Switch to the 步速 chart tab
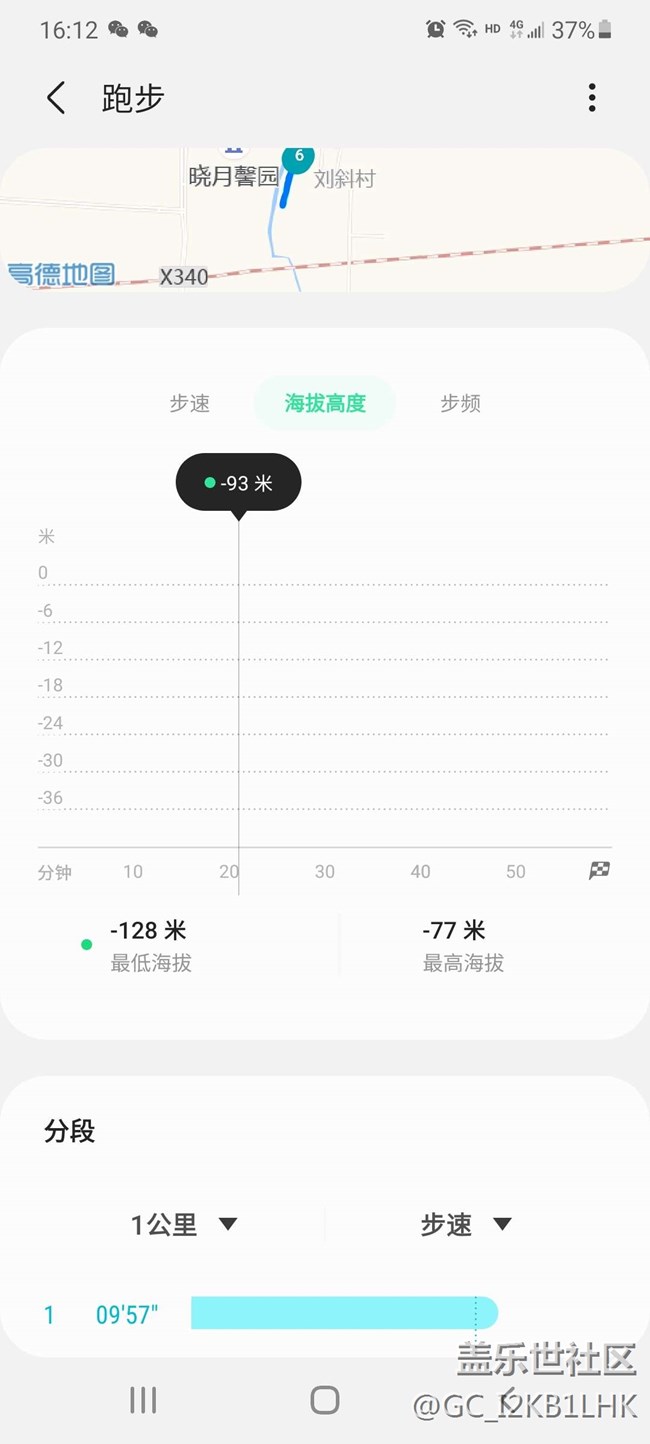This screenshot has width=650, height=1444. (x=190, y=403)
